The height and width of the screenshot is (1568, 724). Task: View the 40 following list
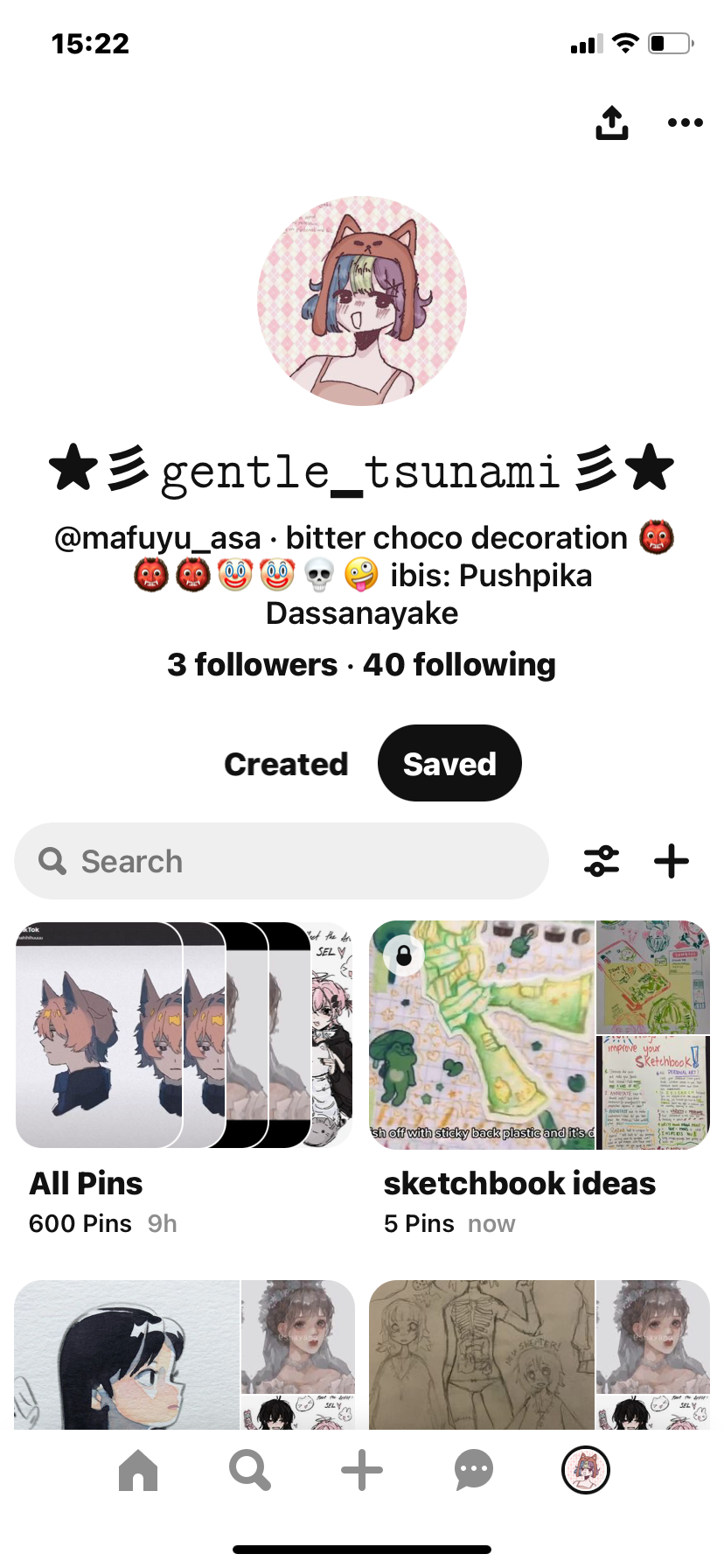pyautogui.click(x=459, y=665)
